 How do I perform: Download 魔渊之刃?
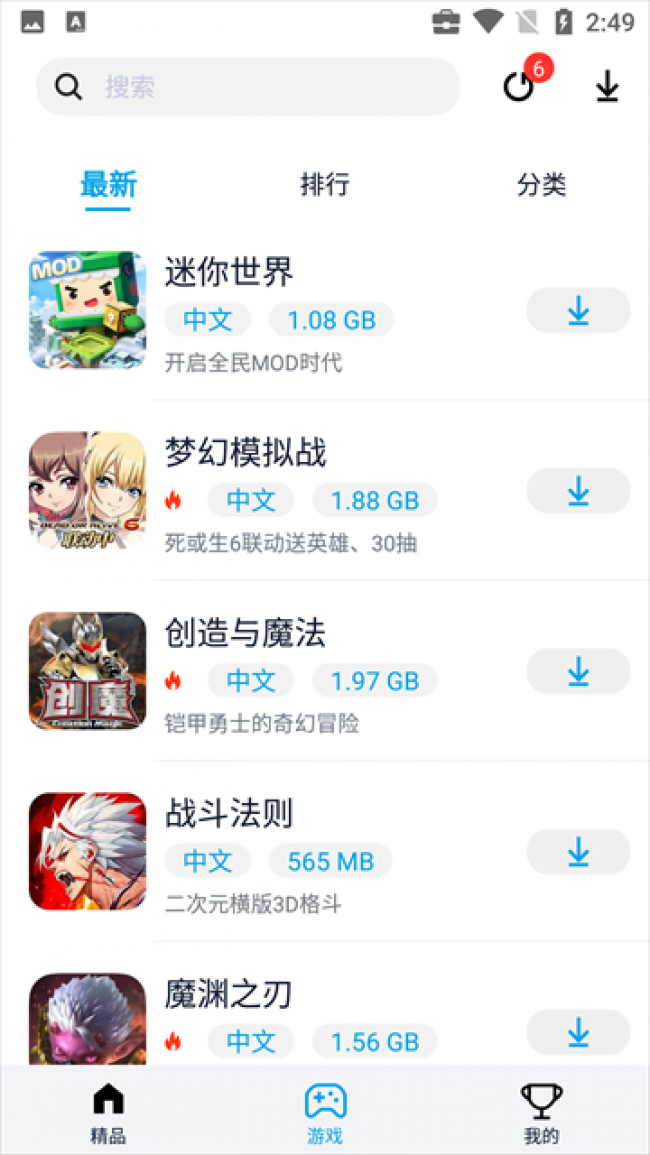point(578,1032)
